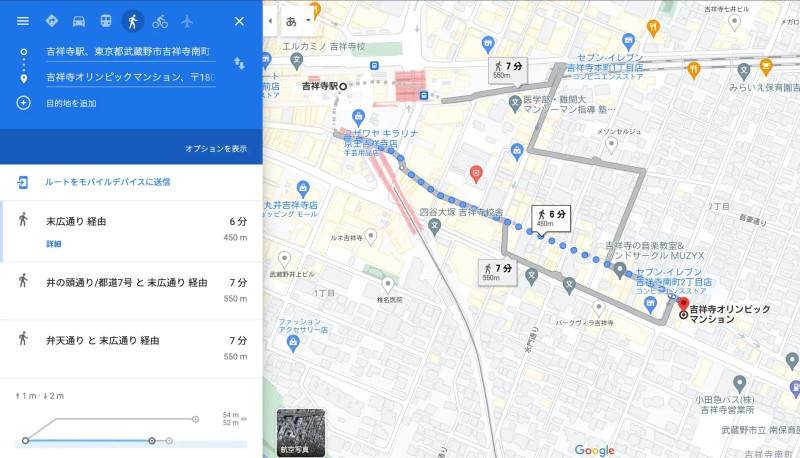Switch to cycling directions
The height and width of the screenshot is (458, 800).
pos(160,21)
